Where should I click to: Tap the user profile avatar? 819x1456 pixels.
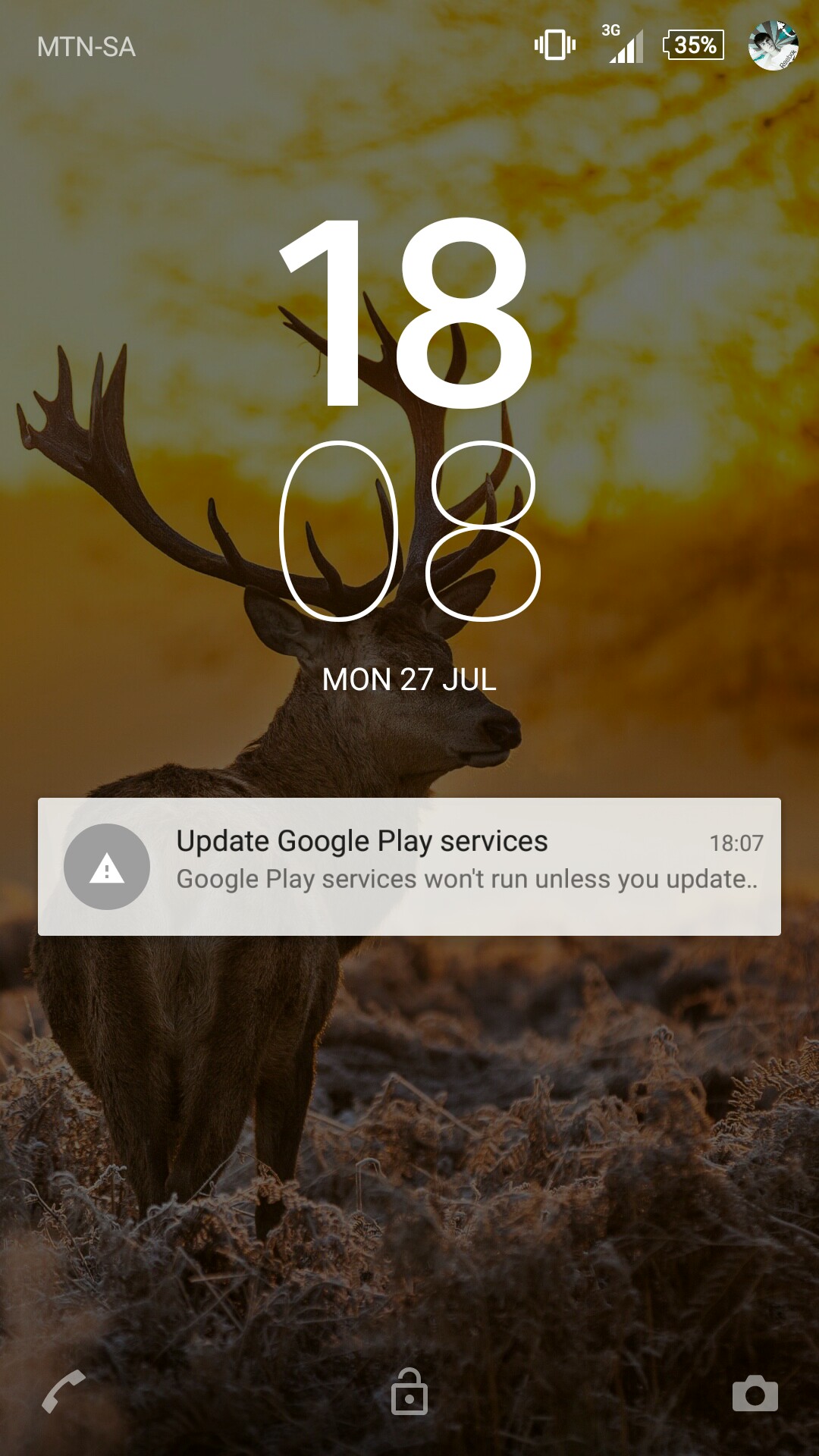point(773,45)
